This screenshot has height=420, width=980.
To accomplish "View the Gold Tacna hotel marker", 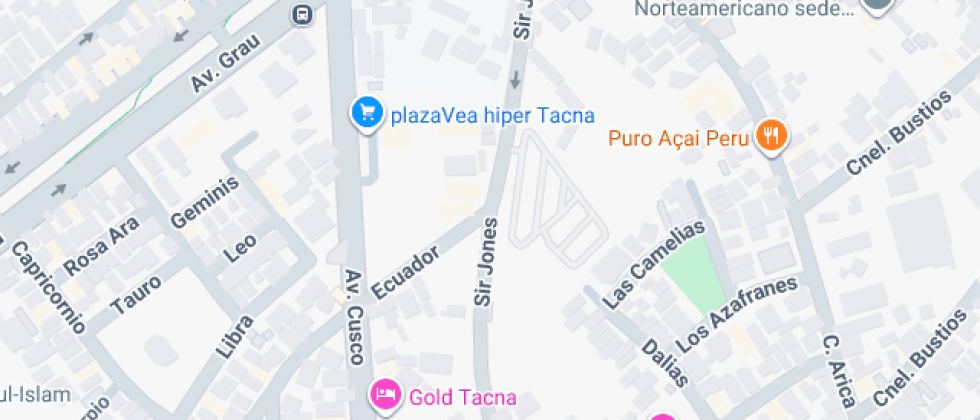I will [385, 395].
